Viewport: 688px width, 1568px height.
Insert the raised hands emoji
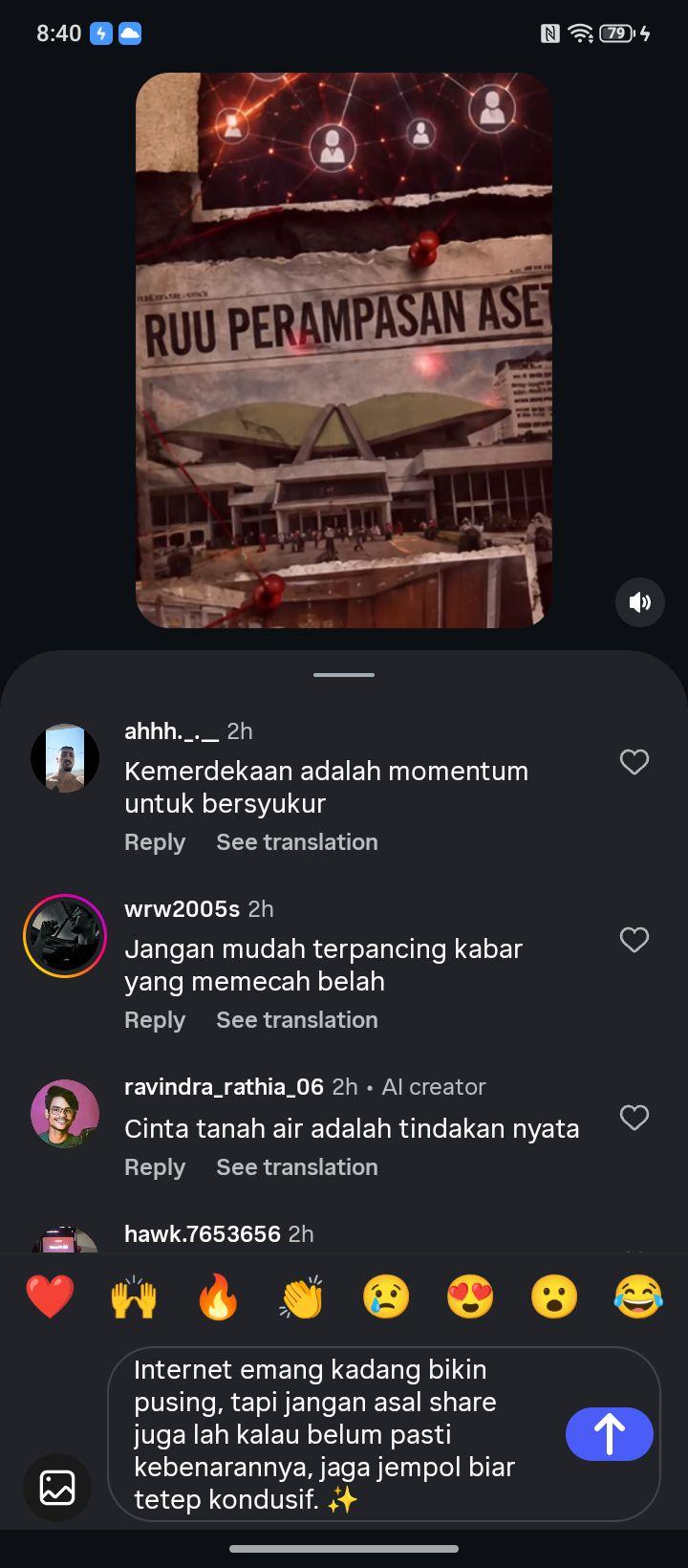pyautogui.click(x=134, y=1297)
